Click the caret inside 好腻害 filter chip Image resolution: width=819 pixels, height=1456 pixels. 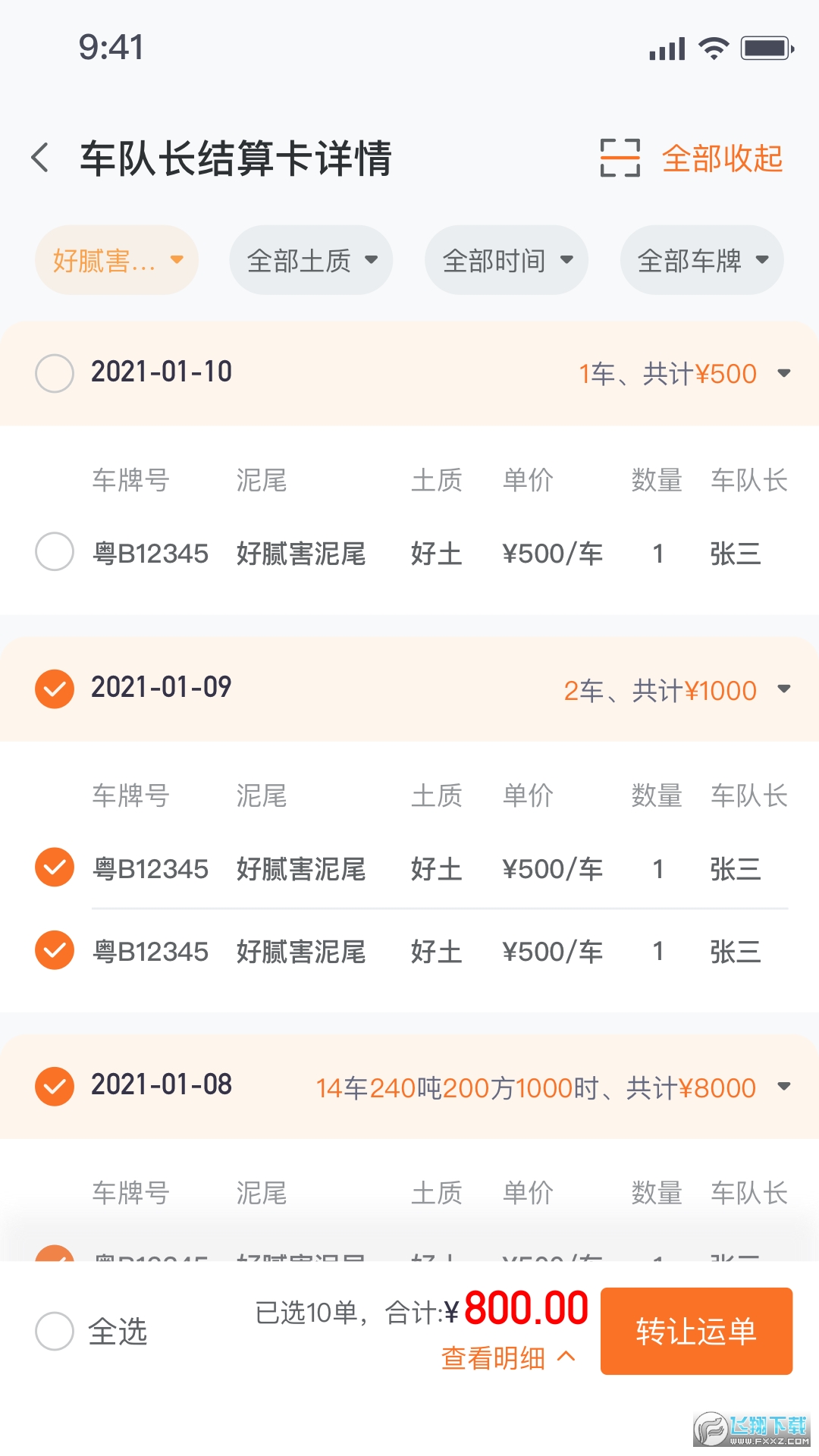177,260
